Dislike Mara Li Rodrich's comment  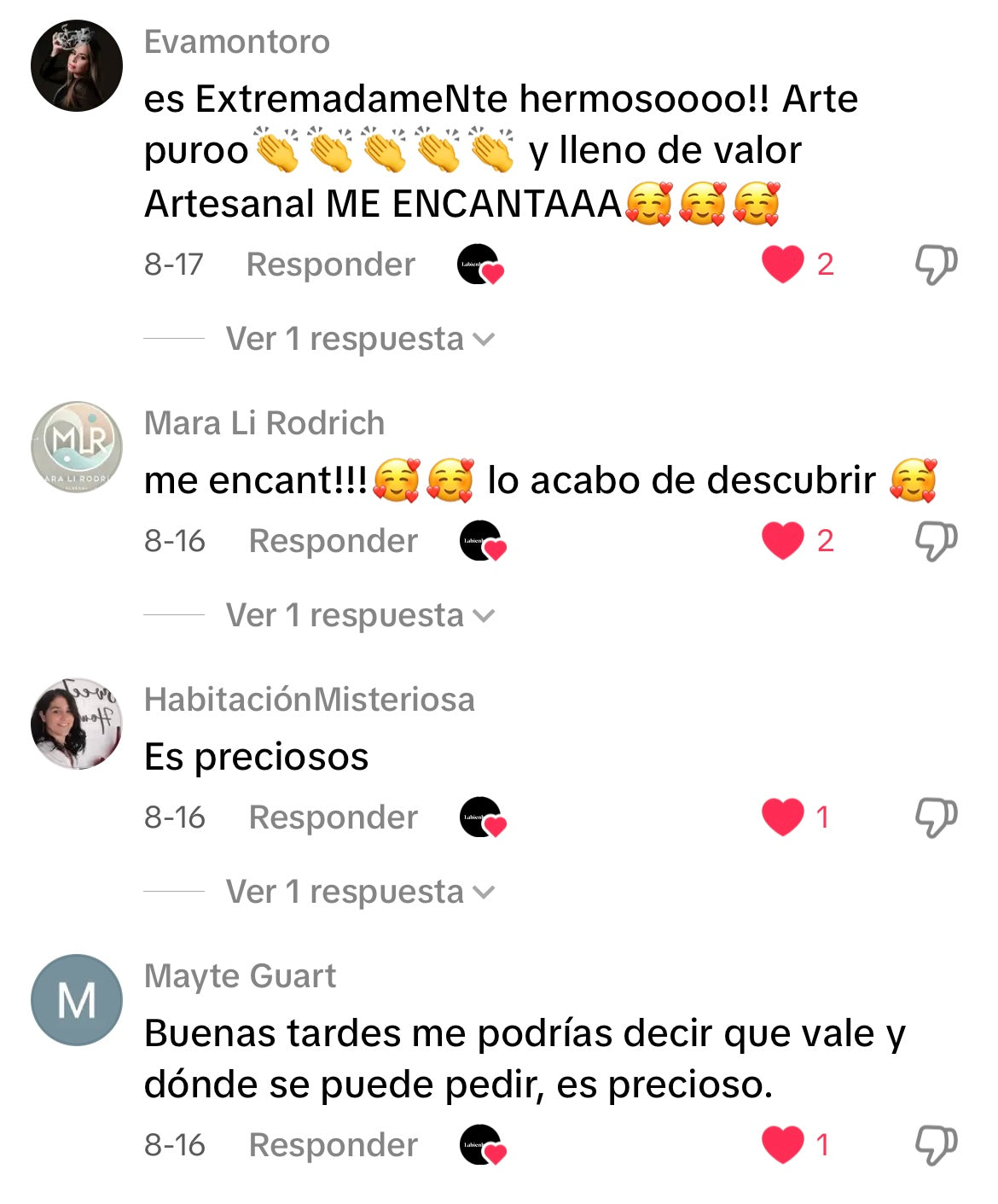[936, 541]
